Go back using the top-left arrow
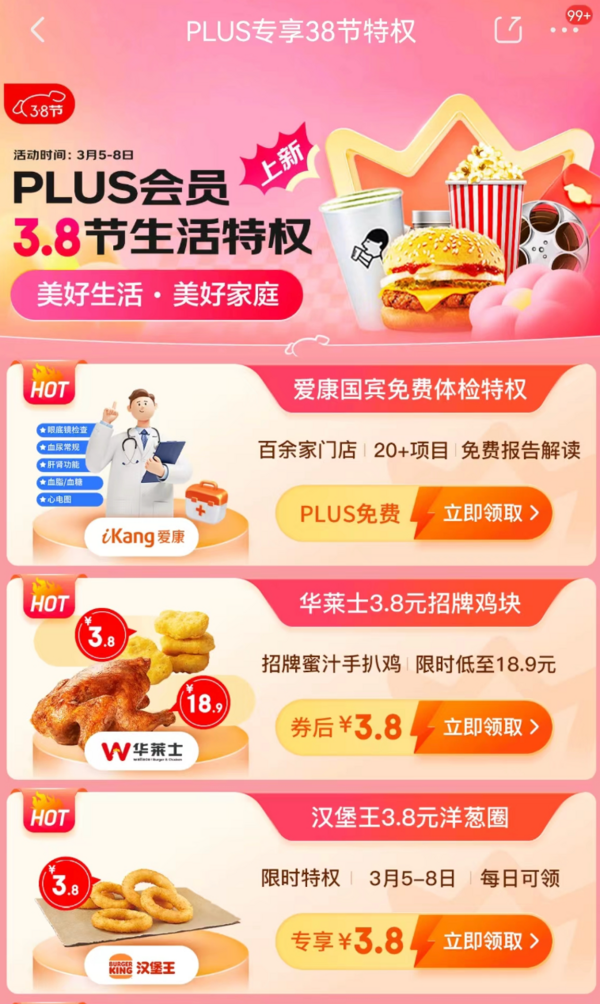Viewport: 600px width, 1004px height. point(38,30)
